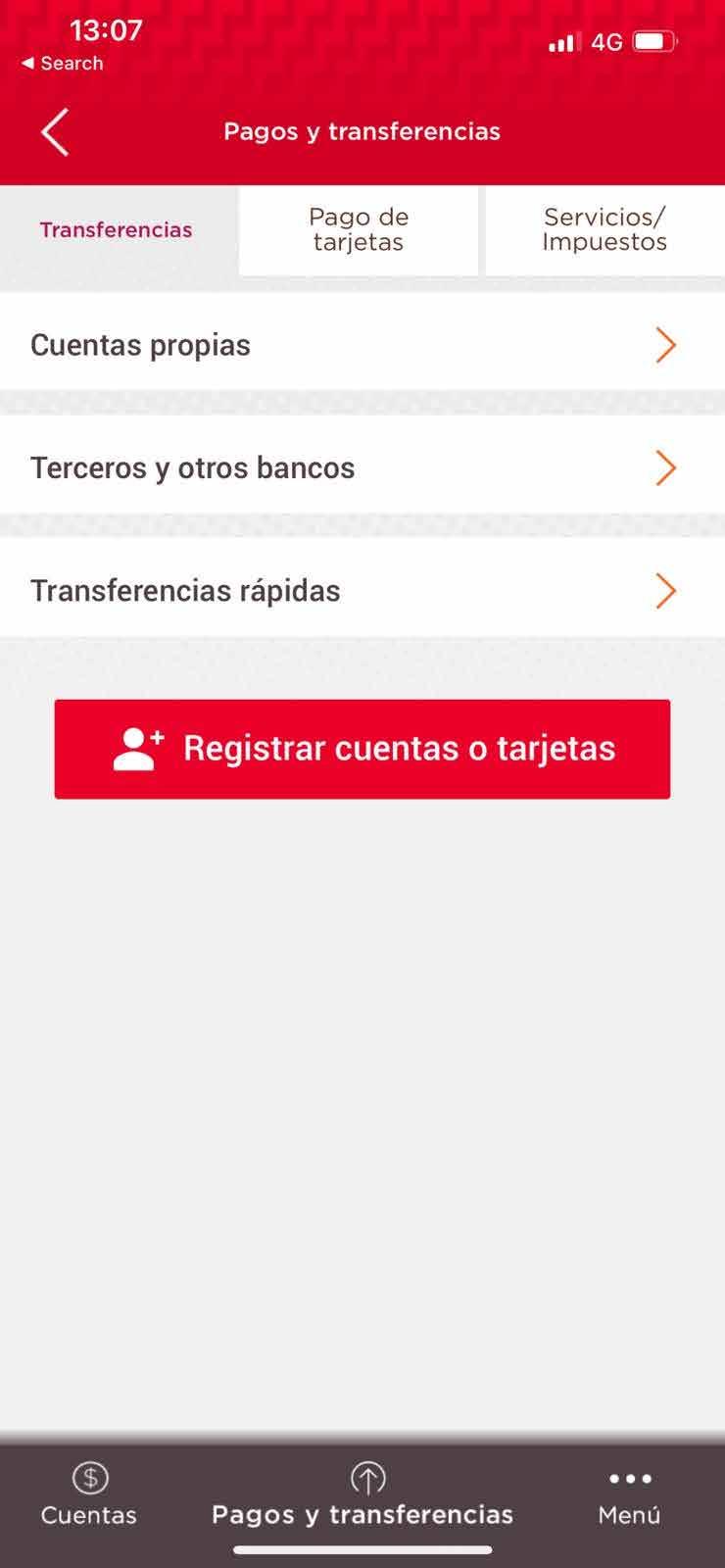Open the Servicios/Impuestos tab
This screenshot has height=1568, width=725.
click(x=604, y=230)
